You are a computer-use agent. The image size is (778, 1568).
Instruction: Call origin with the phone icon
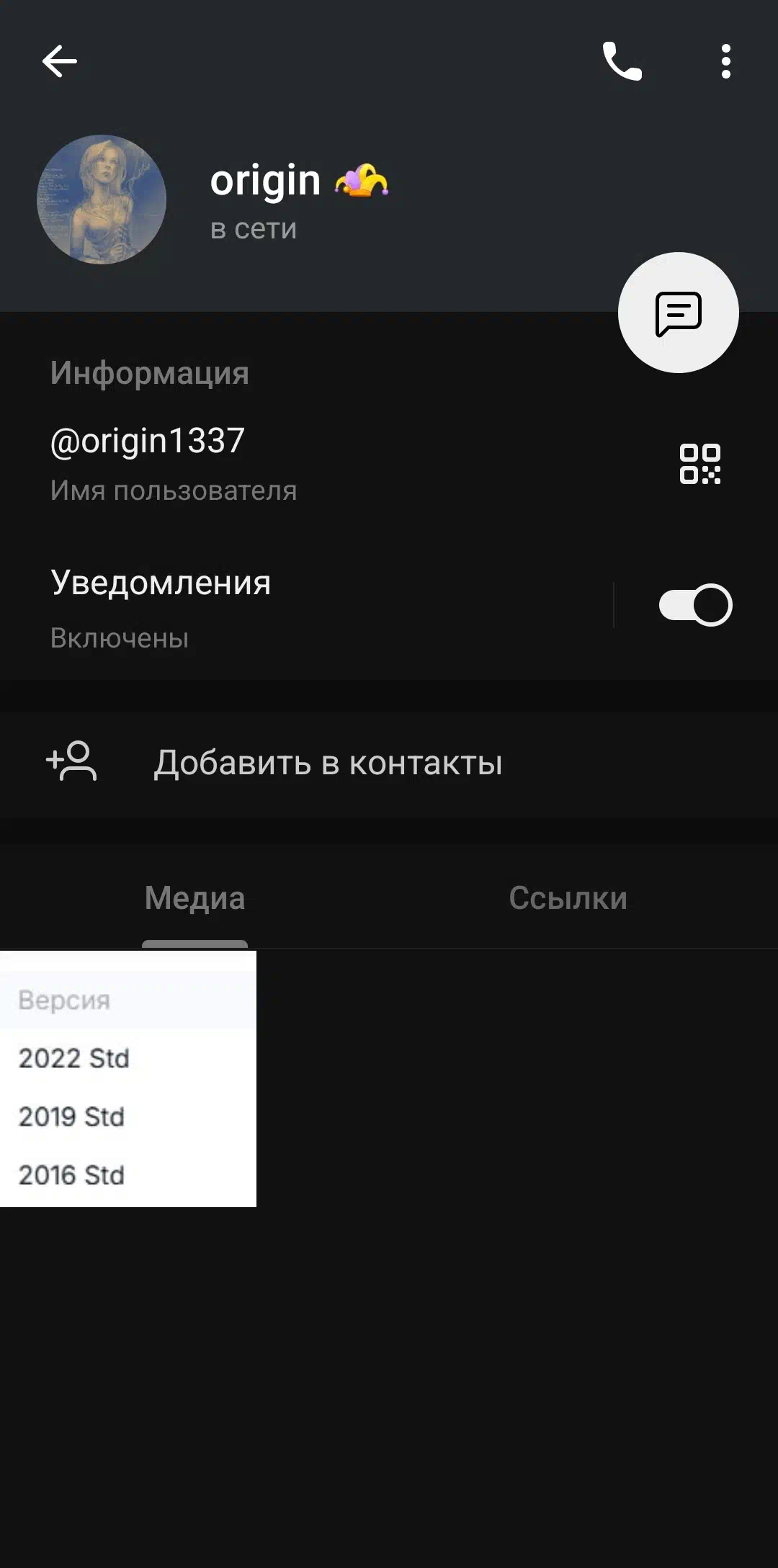[622, 61]
